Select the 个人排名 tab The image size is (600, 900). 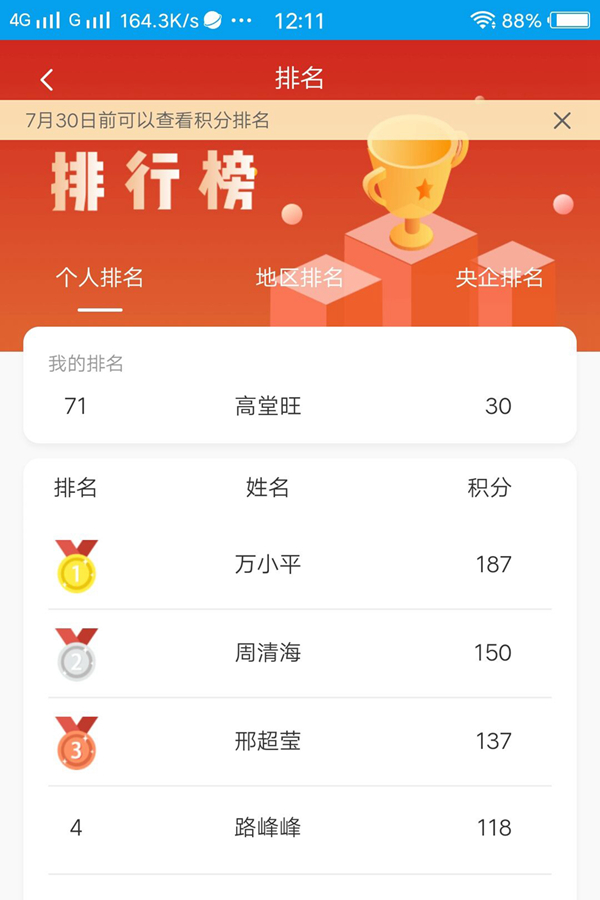[x=100, y=277]
